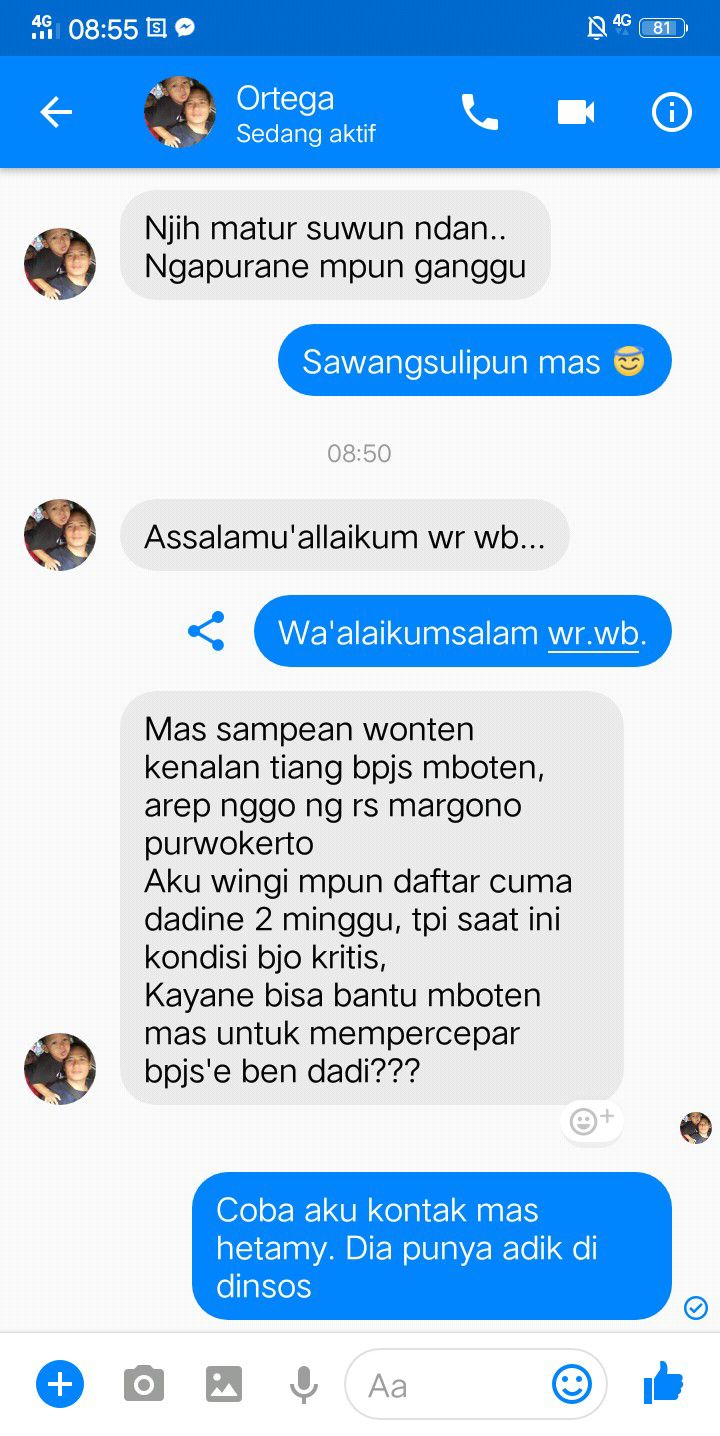720x1436 pixels.
Task: Go back from Ortega's chat
Action: (x=56, y=112)
